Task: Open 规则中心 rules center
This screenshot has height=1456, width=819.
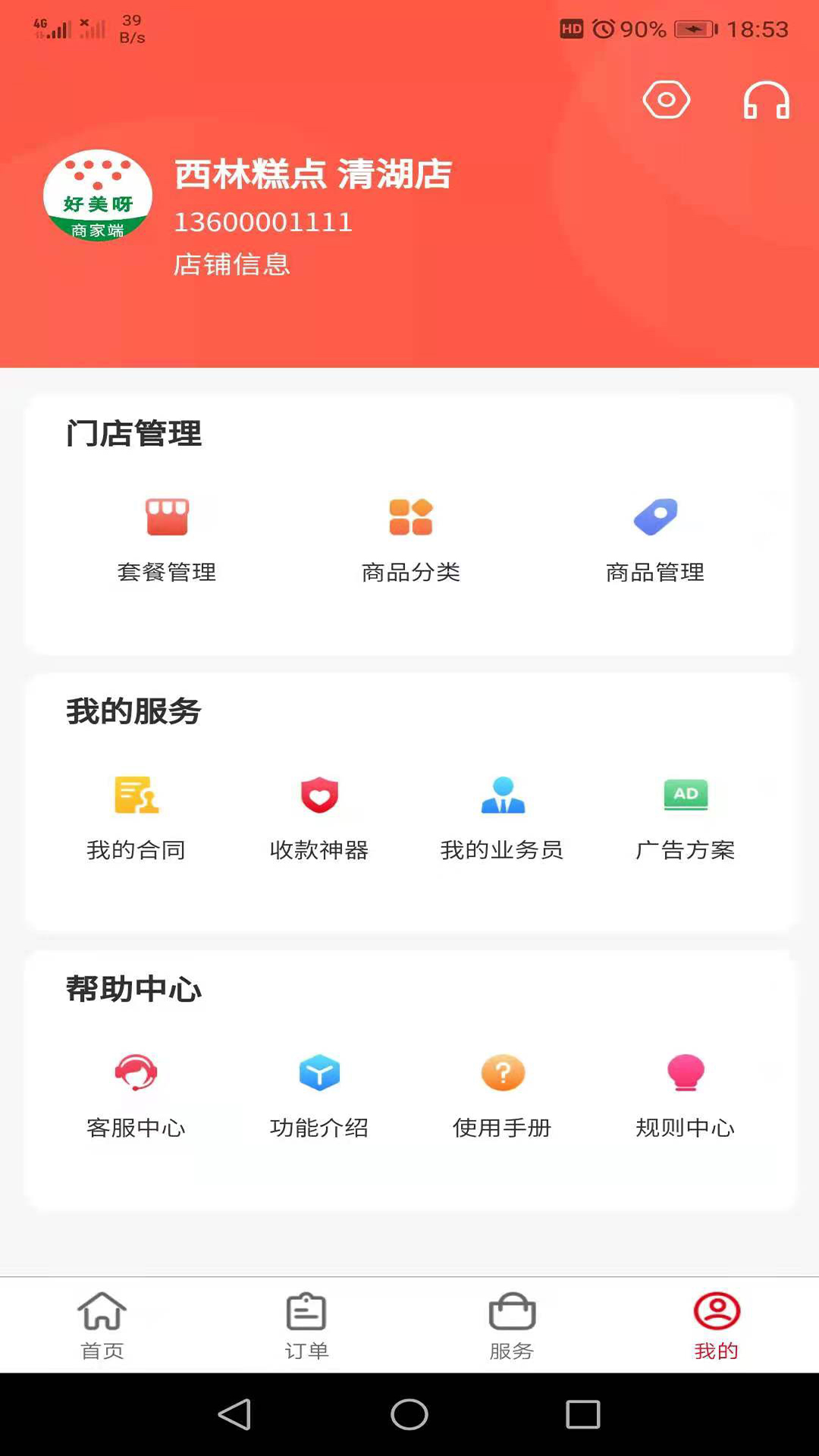Action: (686, 1096)
